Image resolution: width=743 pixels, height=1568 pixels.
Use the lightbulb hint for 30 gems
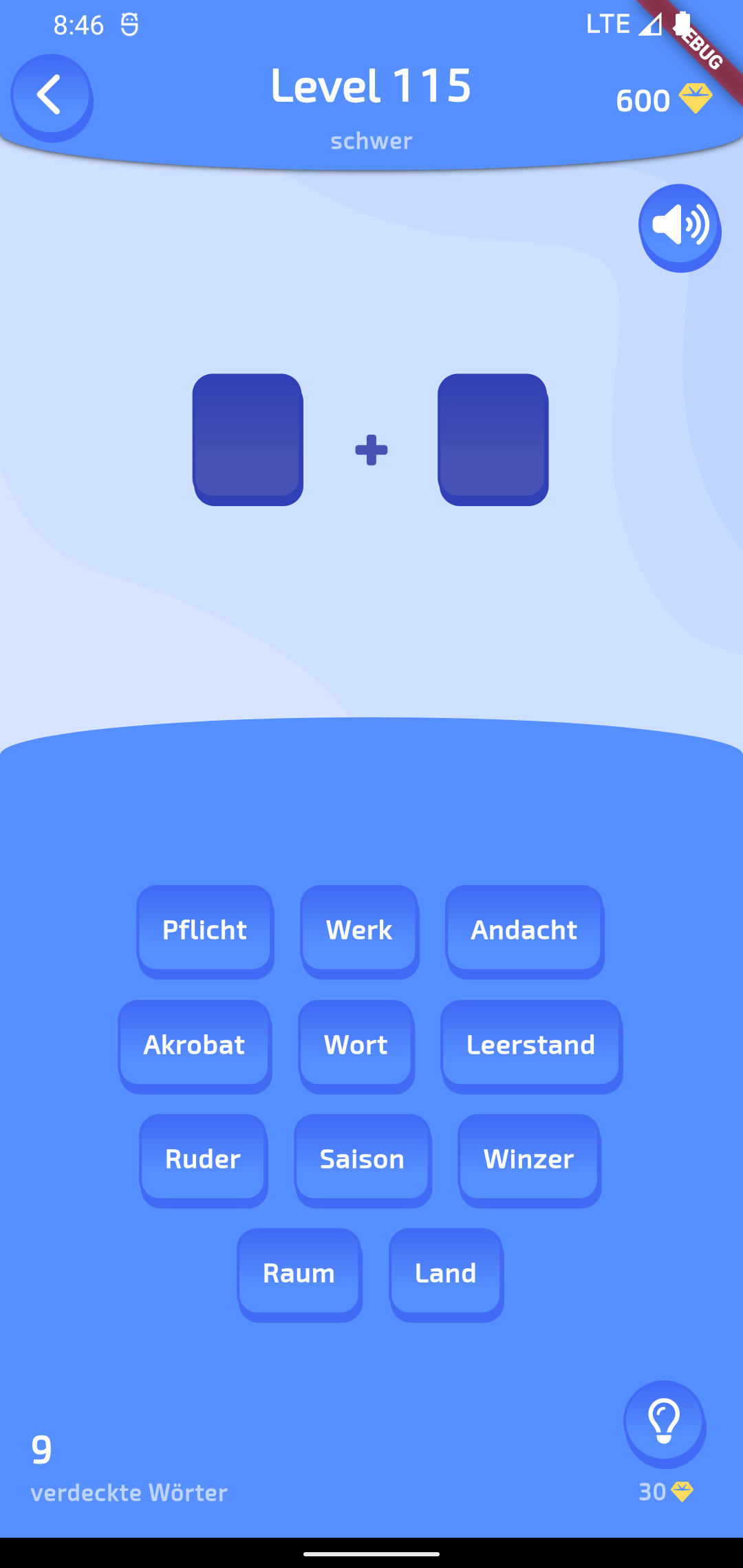tap(664, 1421)
